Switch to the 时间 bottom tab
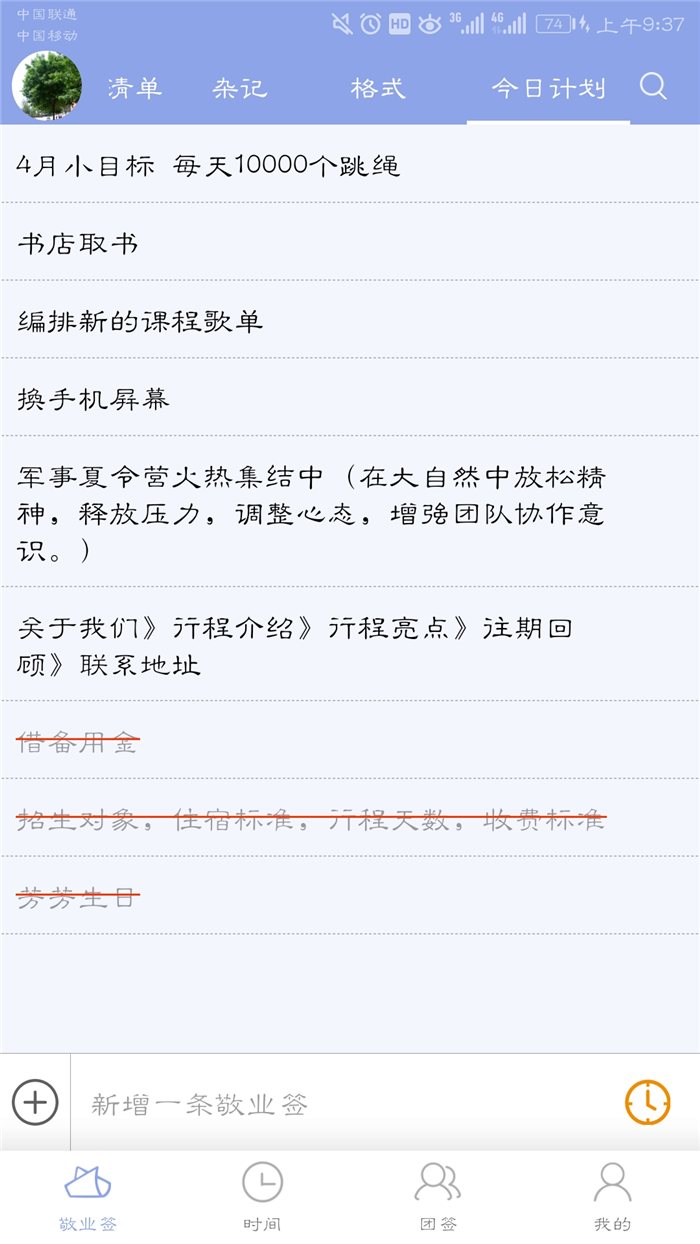This screenshot has height=1244, width=700. [262, 1196]
